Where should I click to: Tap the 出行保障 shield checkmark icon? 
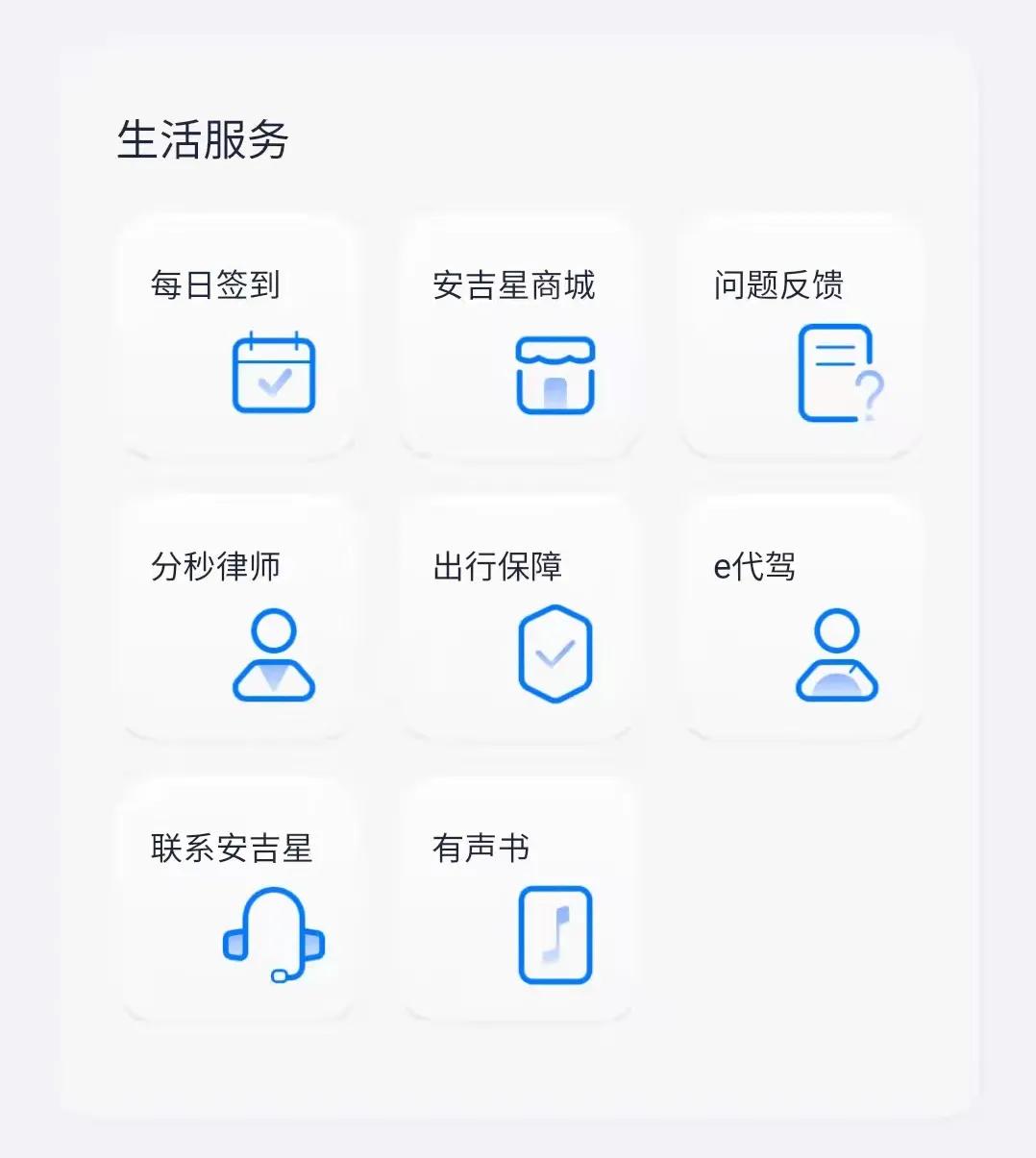[555, 653]
